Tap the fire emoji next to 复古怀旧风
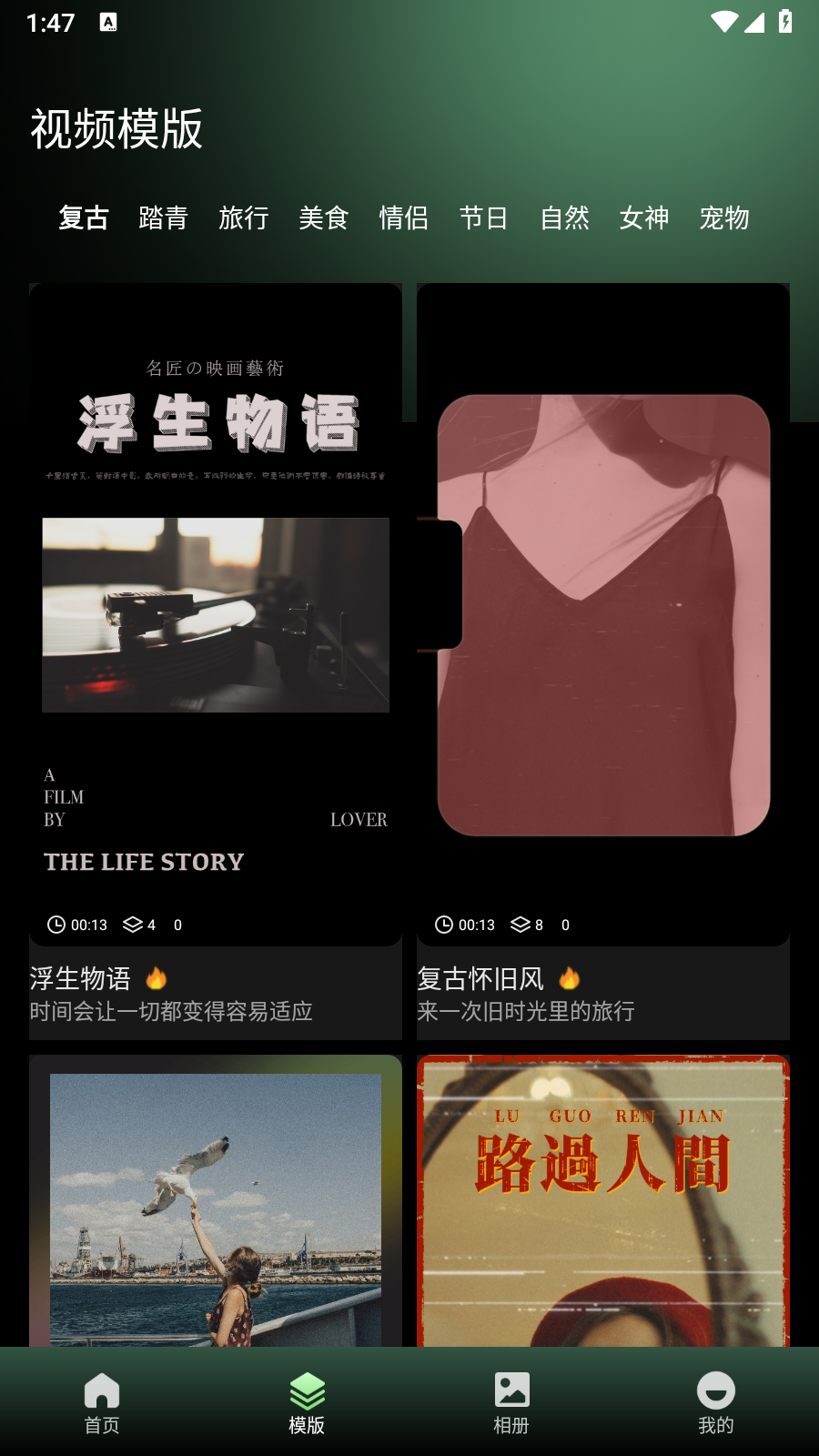This screenshot has height=1456, width=819. [570, 977]
